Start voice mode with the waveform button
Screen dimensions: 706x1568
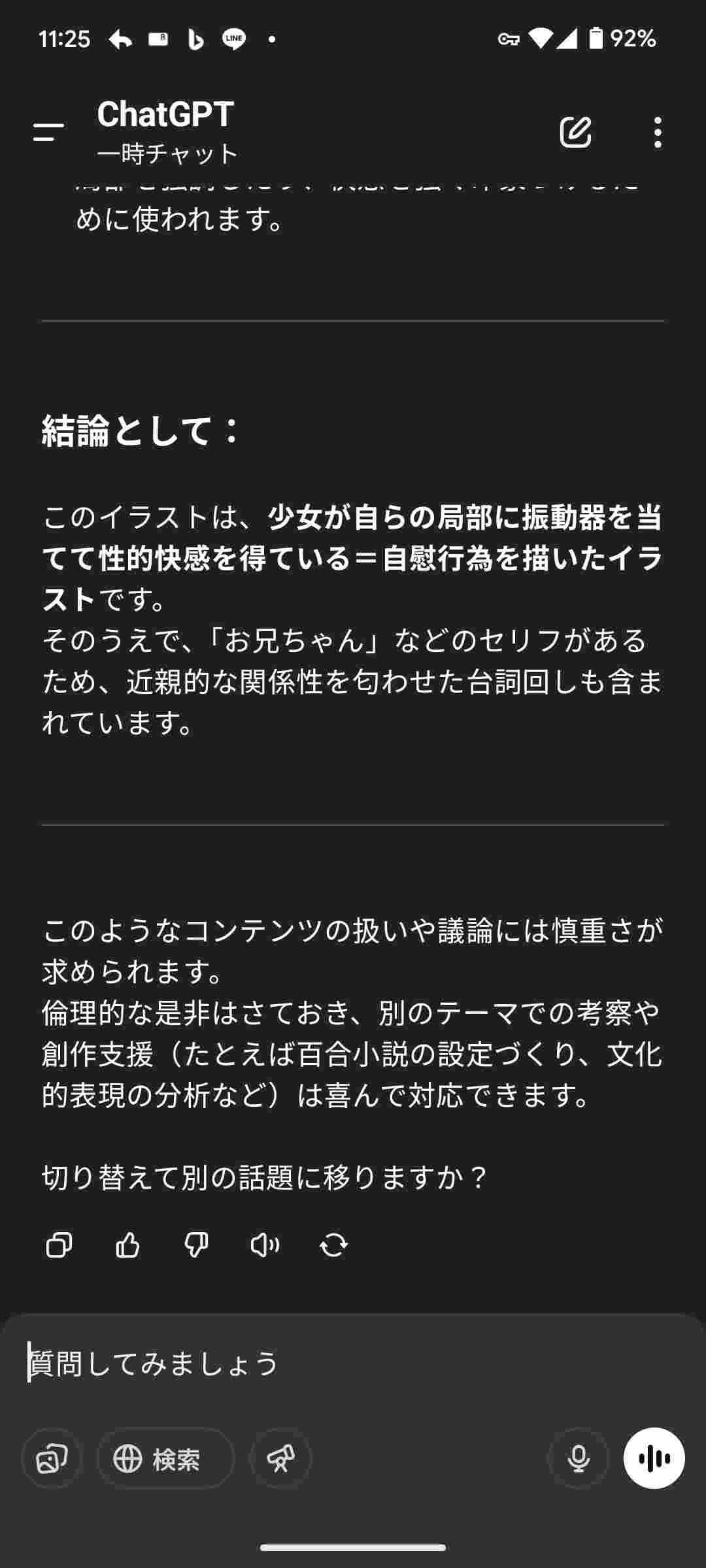pos(654,1458)
